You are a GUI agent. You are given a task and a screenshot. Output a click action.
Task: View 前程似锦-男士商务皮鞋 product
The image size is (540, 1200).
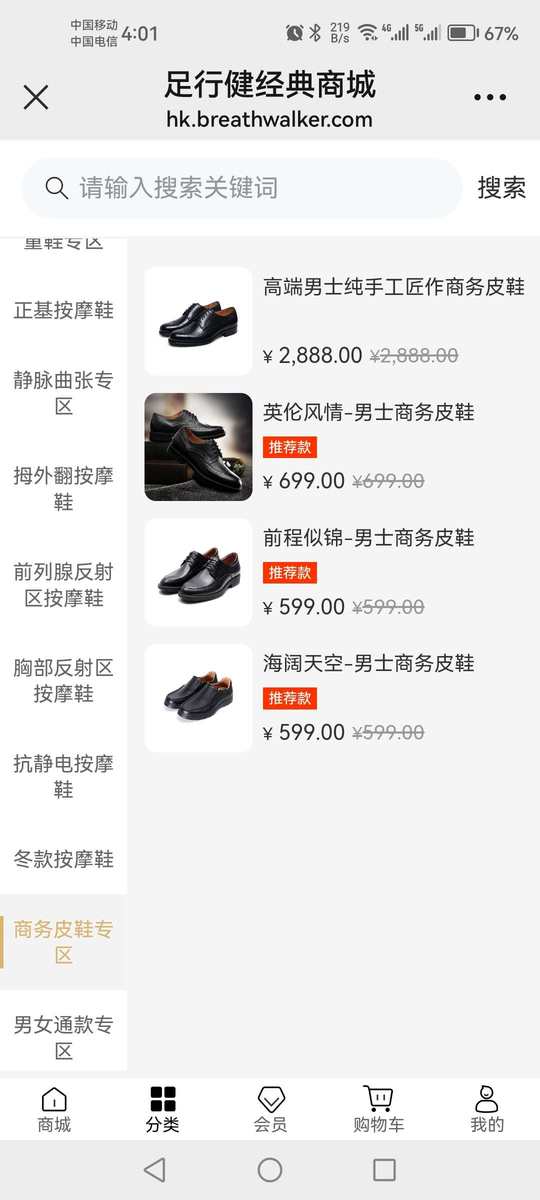point(336,572)
